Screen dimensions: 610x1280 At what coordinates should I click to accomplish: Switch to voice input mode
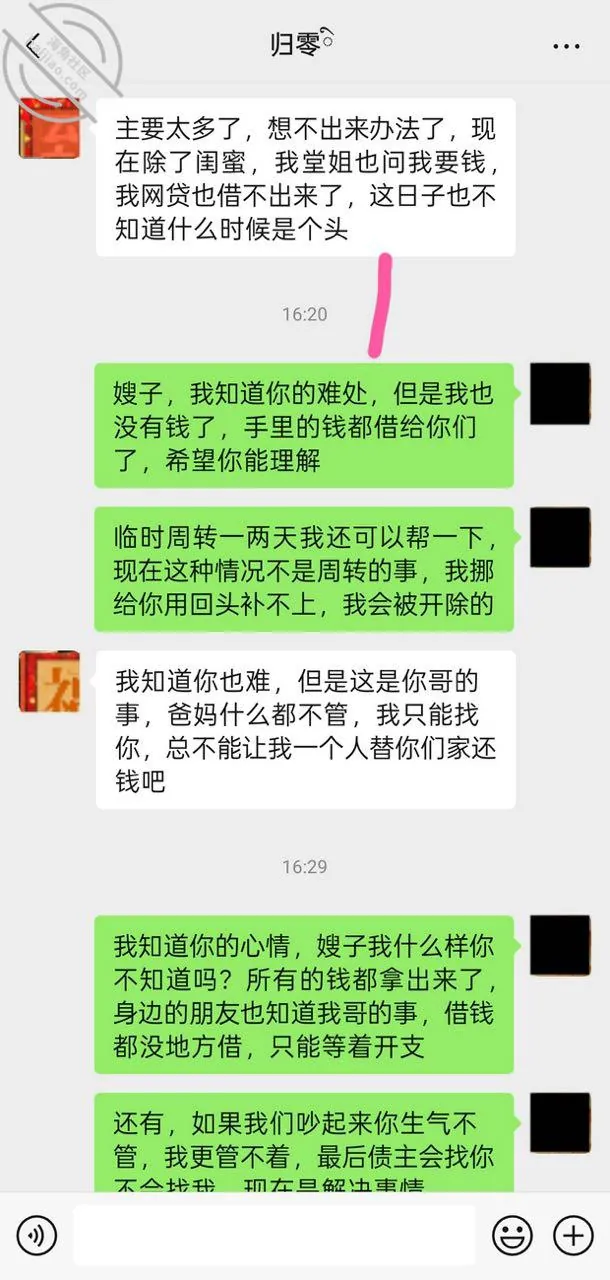point(37,1236)
